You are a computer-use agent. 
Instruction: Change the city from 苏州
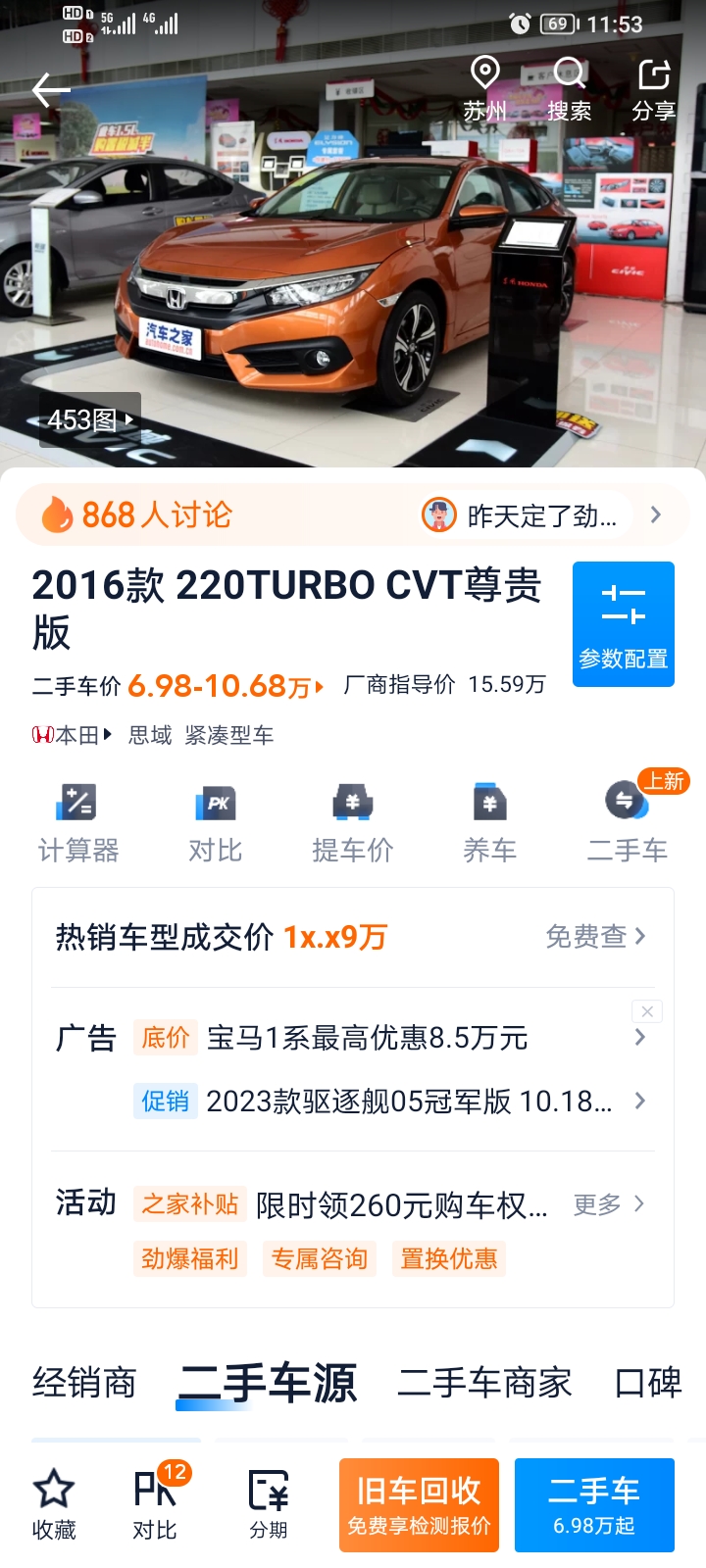coord(484,89)
